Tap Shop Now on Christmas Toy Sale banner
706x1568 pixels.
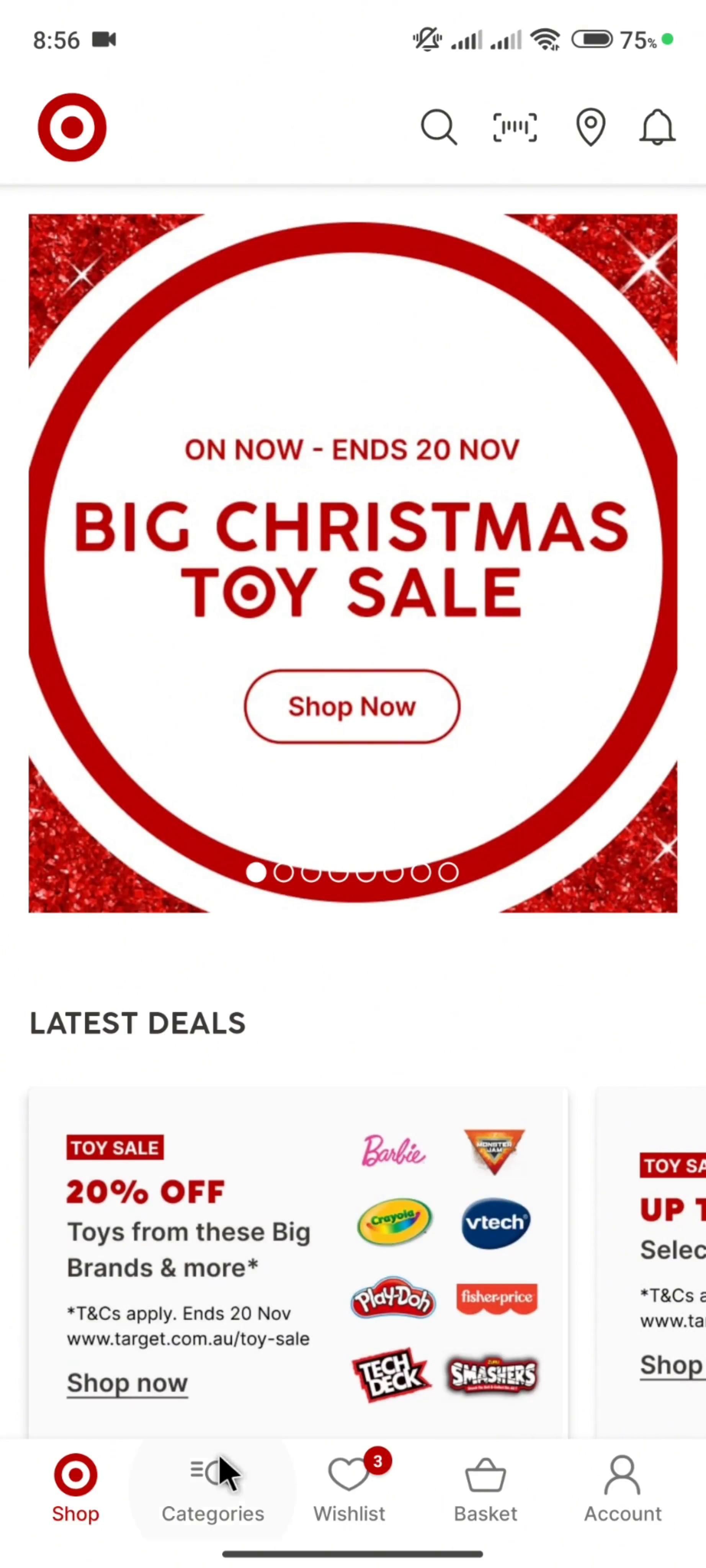(352, 707)
